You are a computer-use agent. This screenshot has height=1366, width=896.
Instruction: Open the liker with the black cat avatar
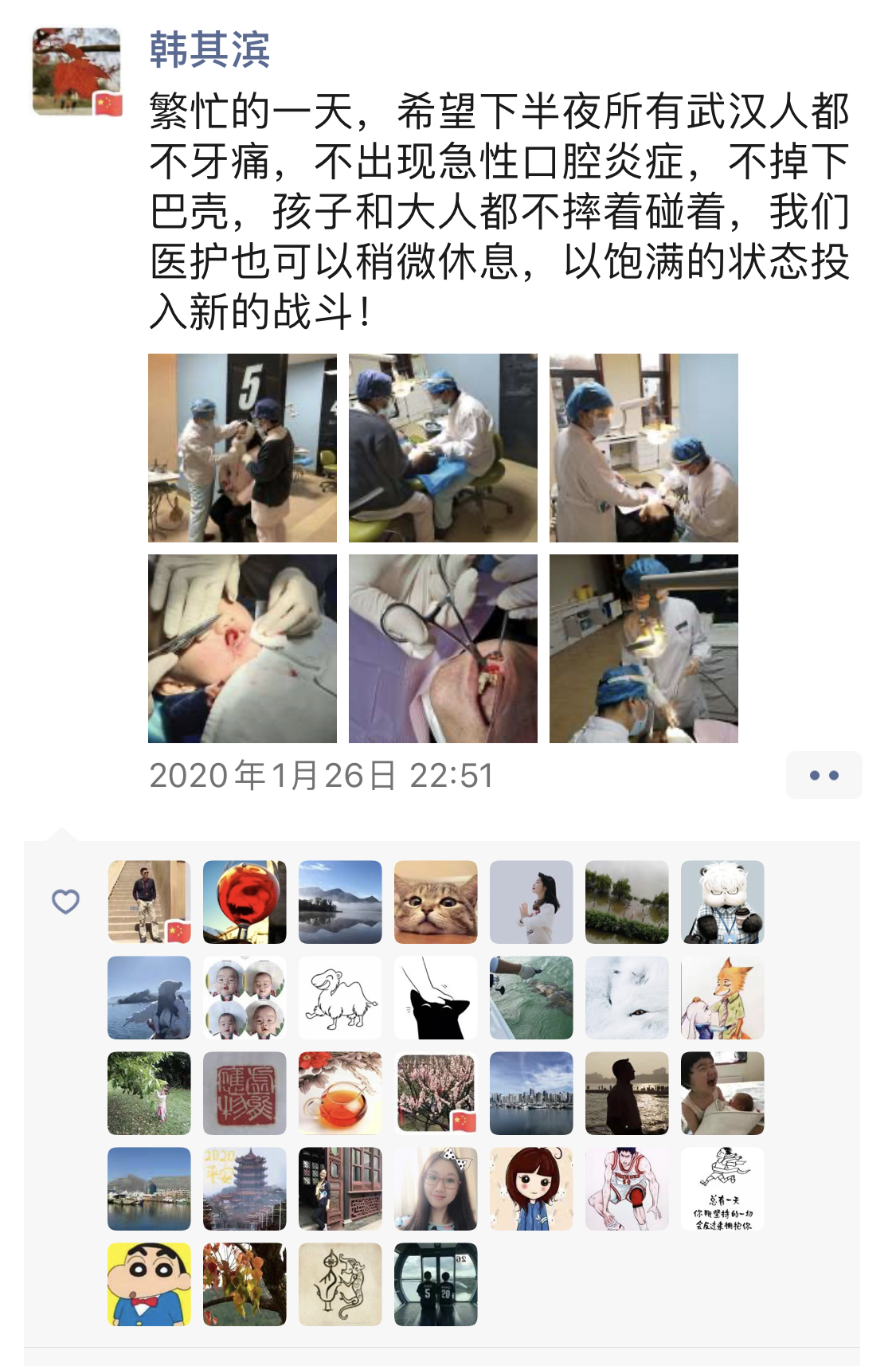436,997
